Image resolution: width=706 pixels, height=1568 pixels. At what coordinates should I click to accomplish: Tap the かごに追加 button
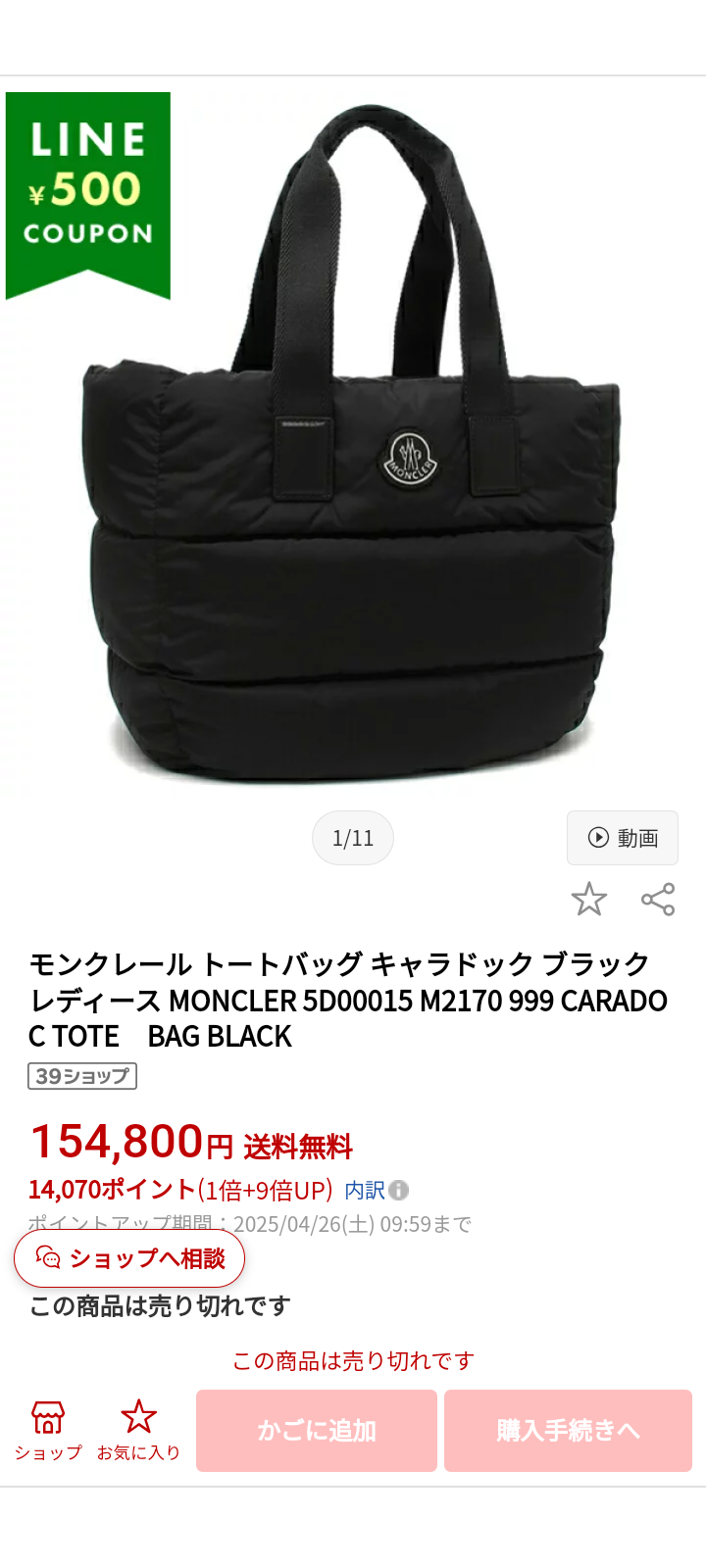click(316, 1431)
